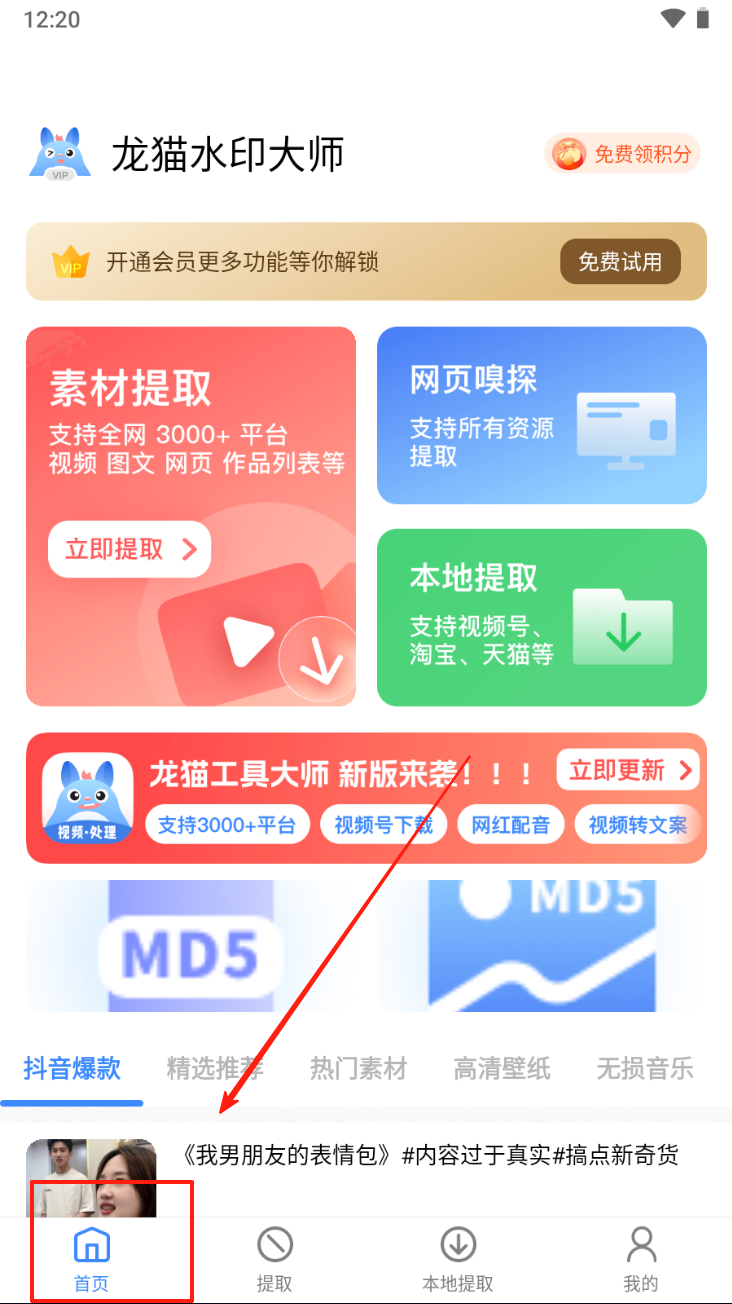Open the 本地提取 green card

pos(541,617)
